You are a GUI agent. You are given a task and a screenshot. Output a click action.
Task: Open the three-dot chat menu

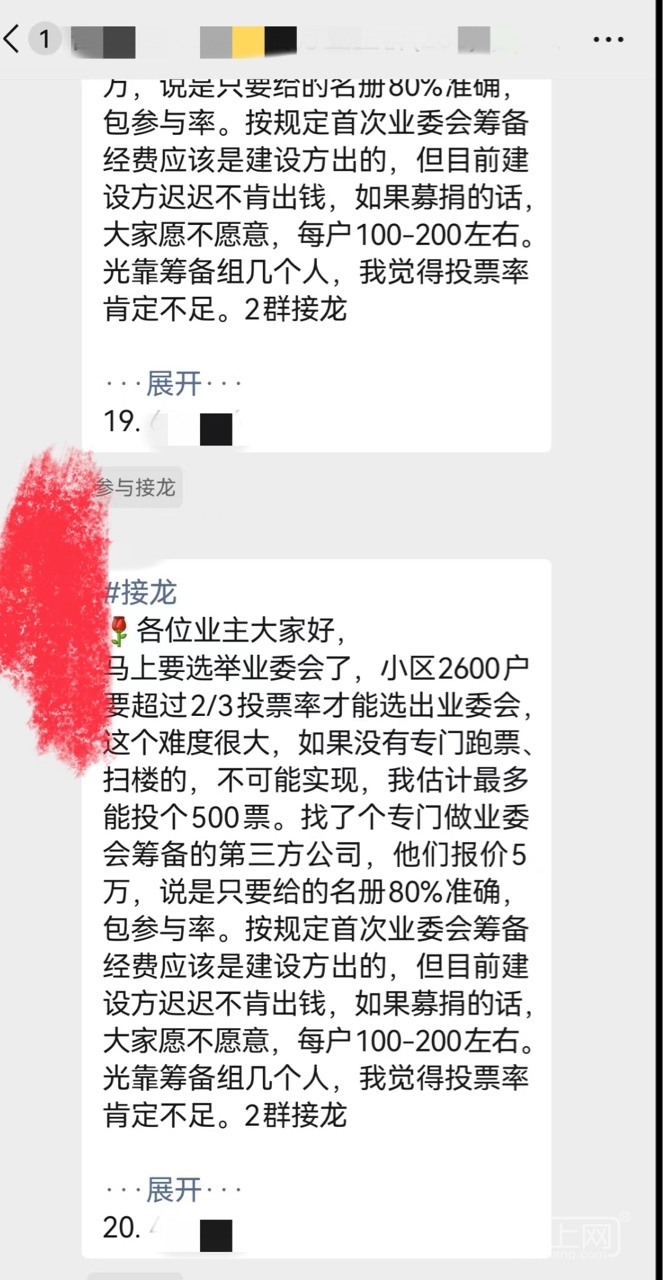[x=608, y=40]
